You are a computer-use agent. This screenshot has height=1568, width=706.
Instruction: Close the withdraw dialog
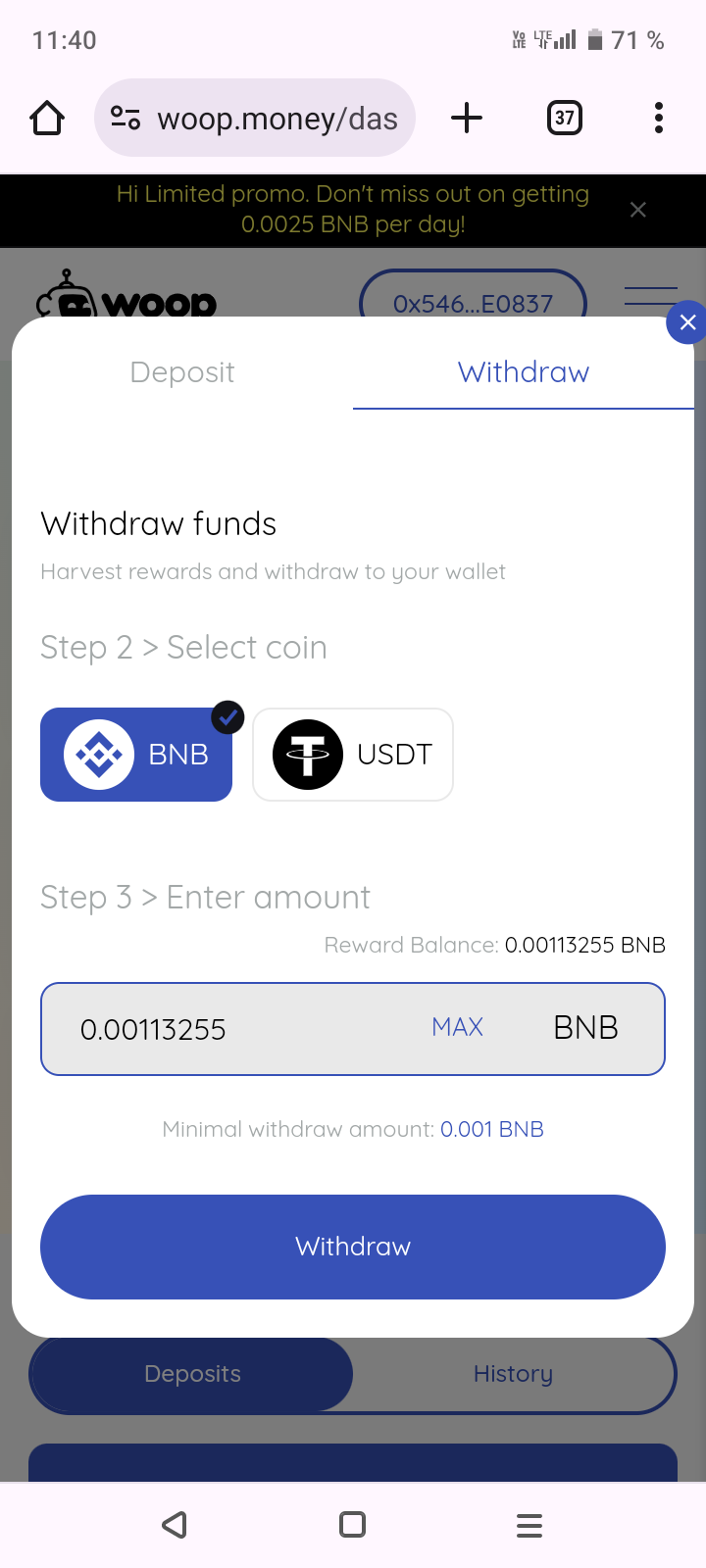point(687,322)
